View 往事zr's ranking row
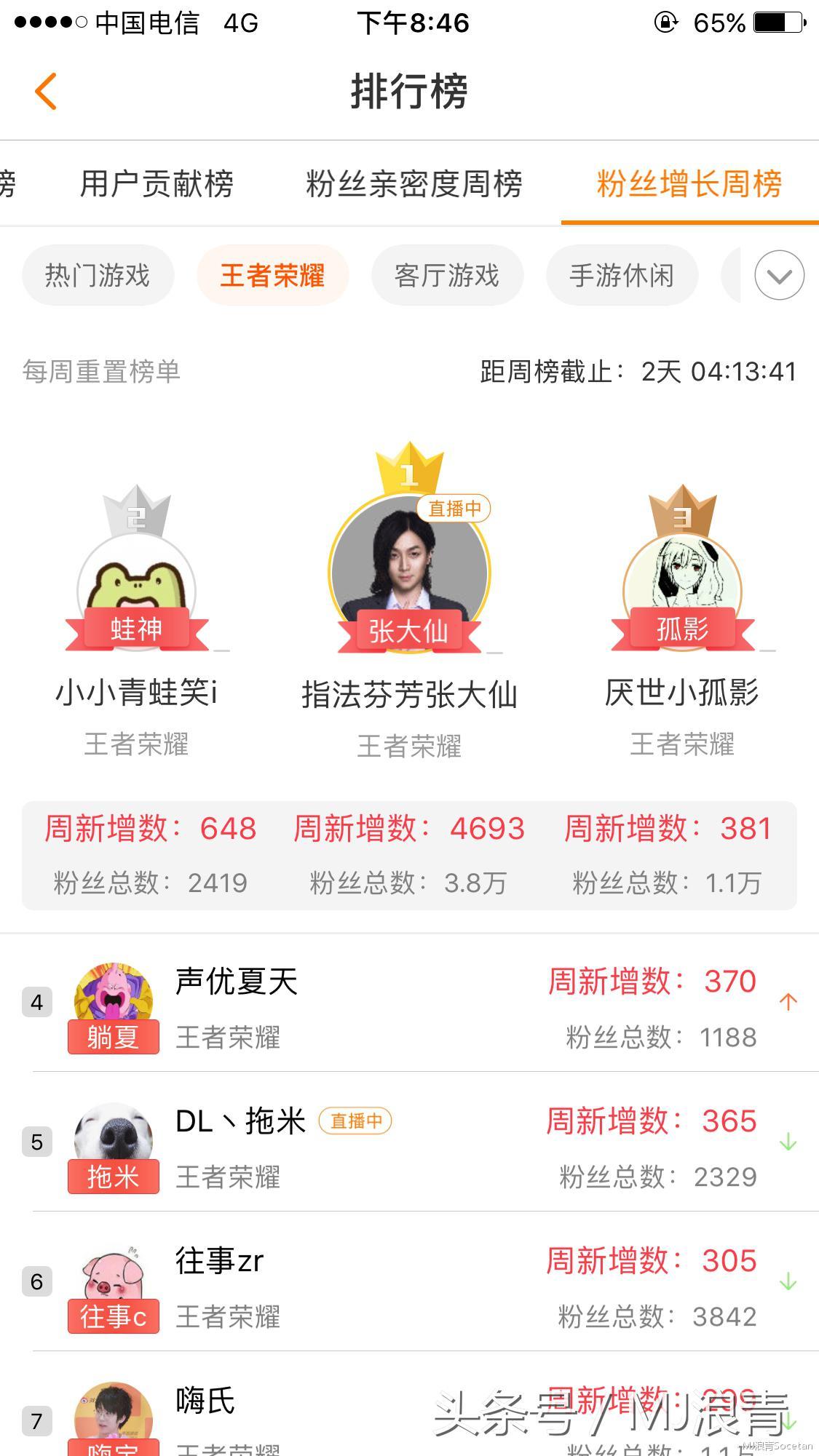This screenshot has height=1456, width=819. coord(409,1283)
